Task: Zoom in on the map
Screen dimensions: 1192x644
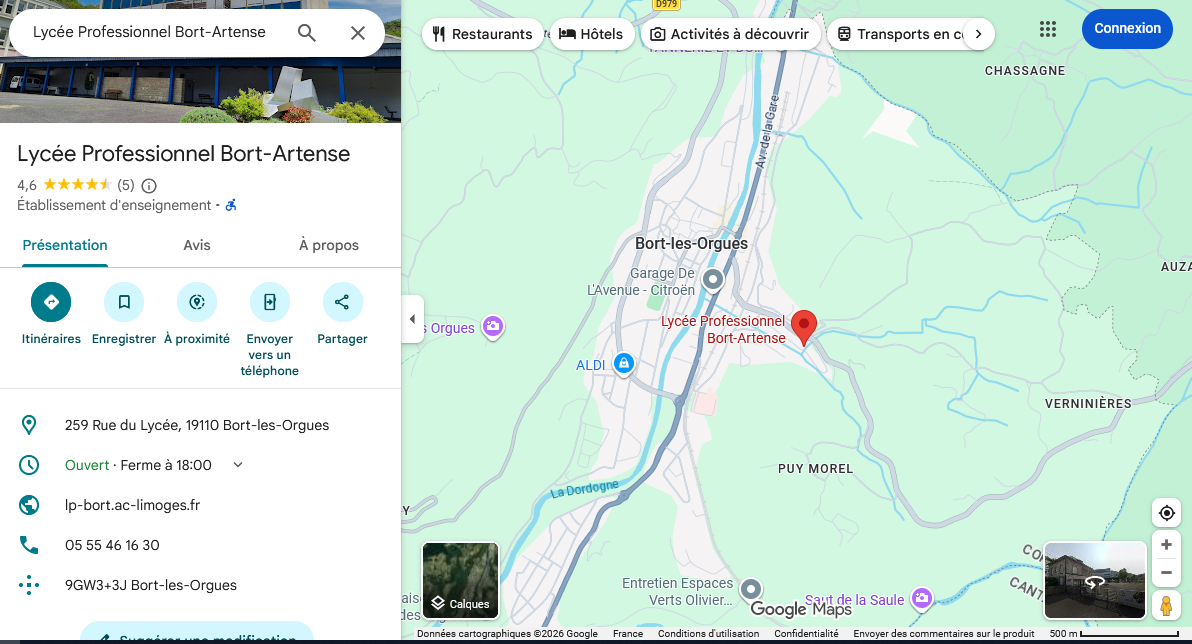Action: (1166, 545)
